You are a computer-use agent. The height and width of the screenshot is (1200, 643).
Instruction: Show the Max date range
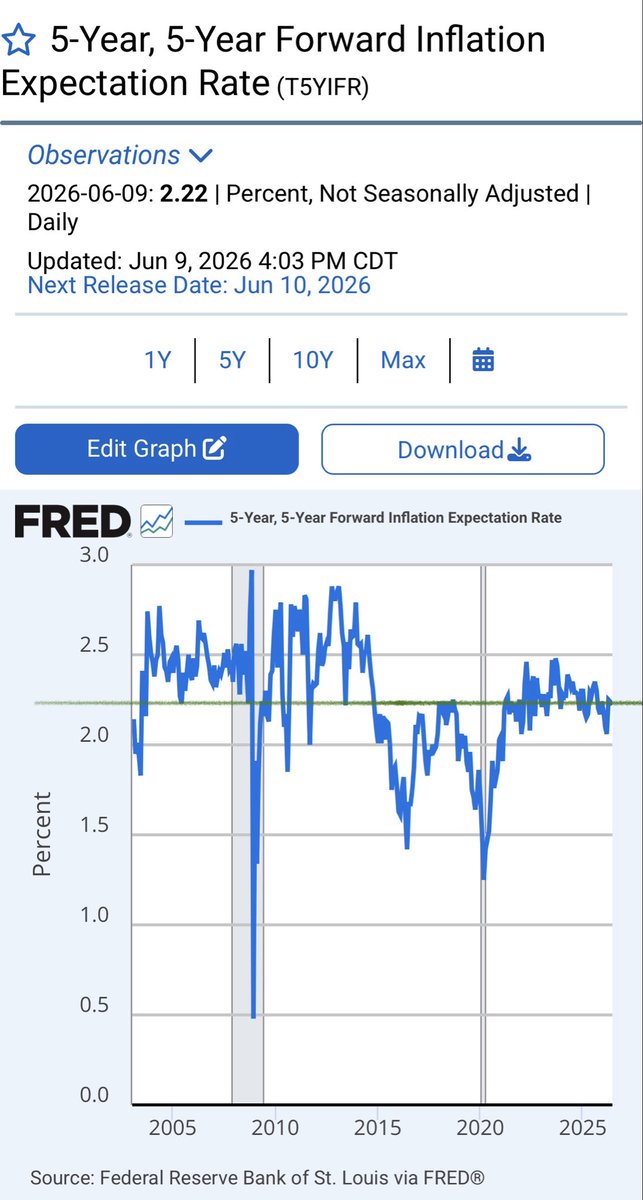tap(403, 360)
